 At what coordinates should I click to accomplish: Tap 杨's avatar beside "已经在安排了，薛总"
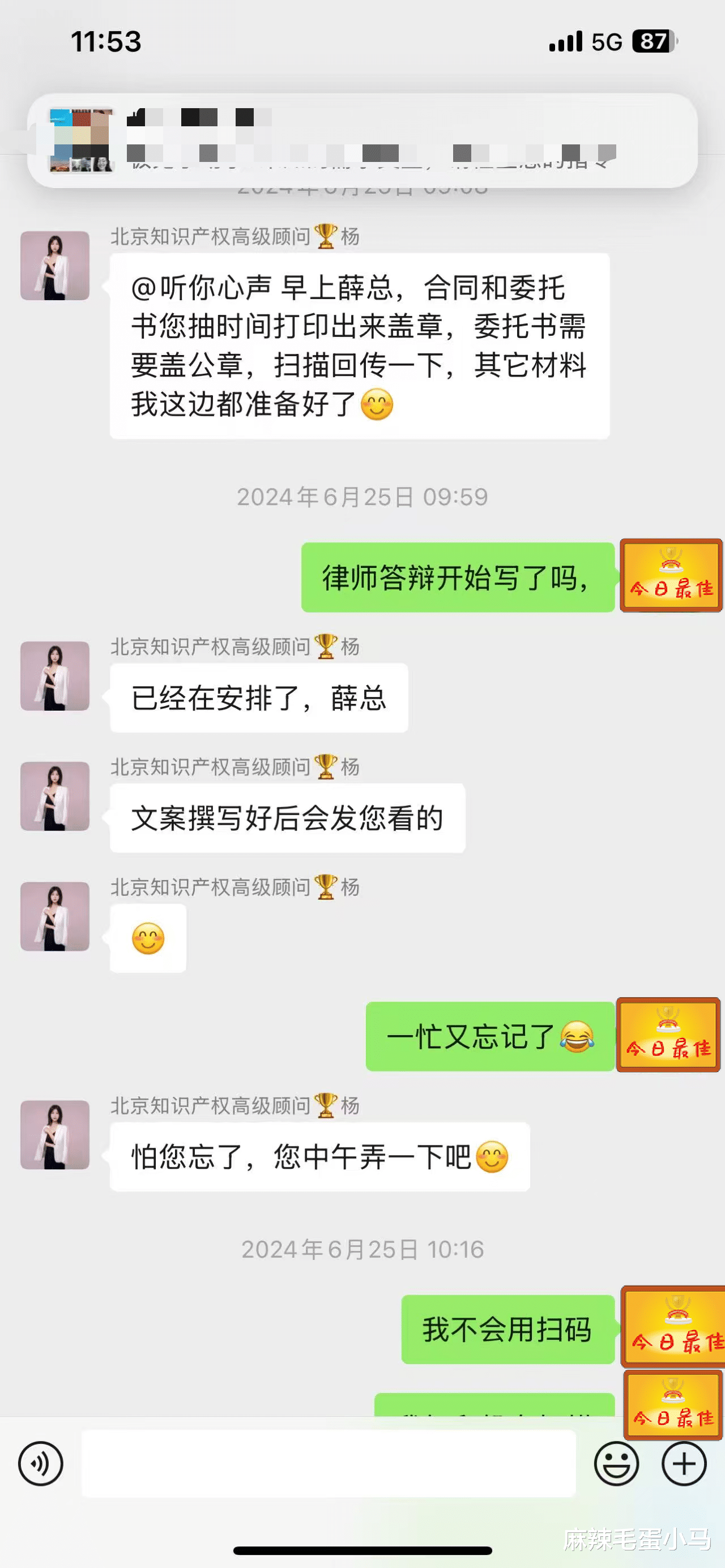pyautogui.click(x=55, y=676)
